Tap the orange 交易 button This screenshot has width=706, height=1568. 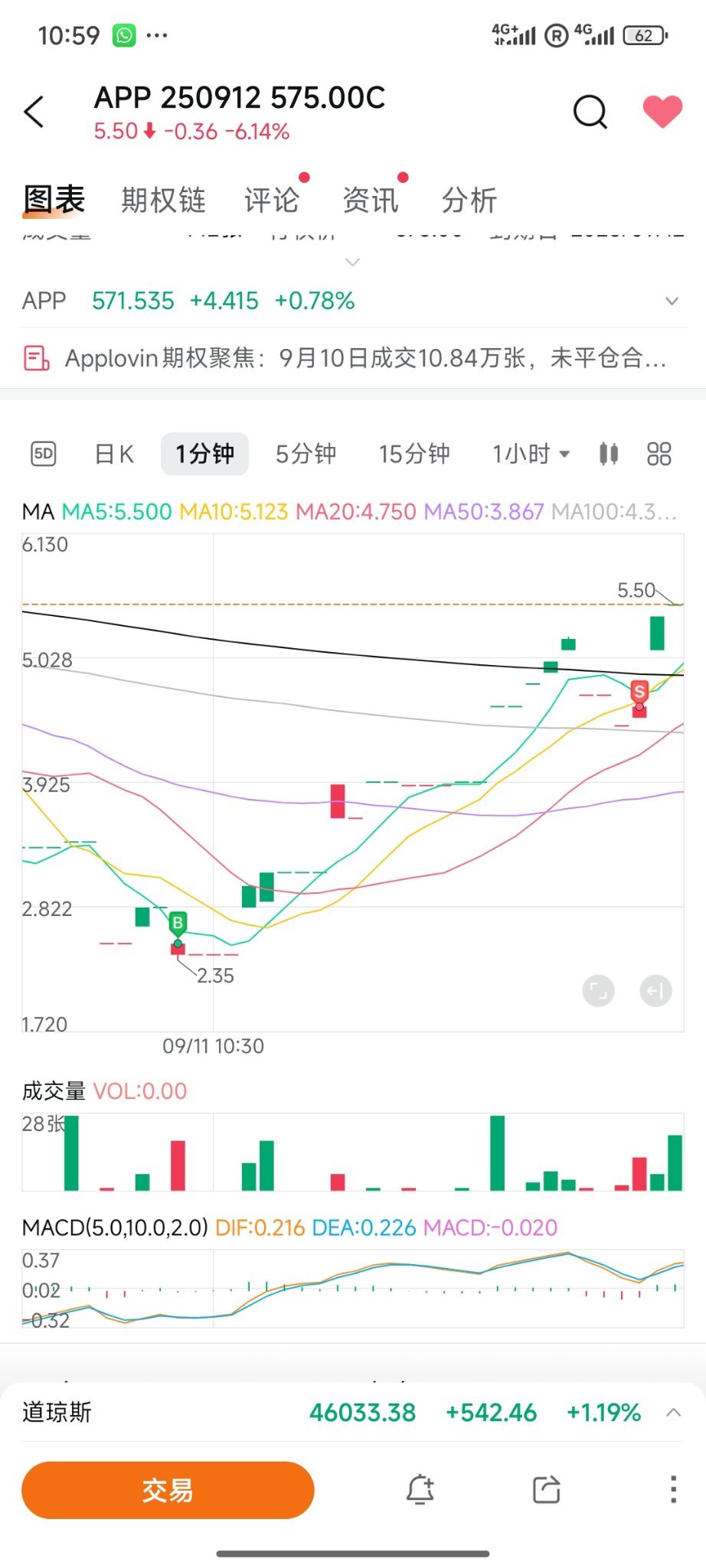click(x=168, y=1488)
